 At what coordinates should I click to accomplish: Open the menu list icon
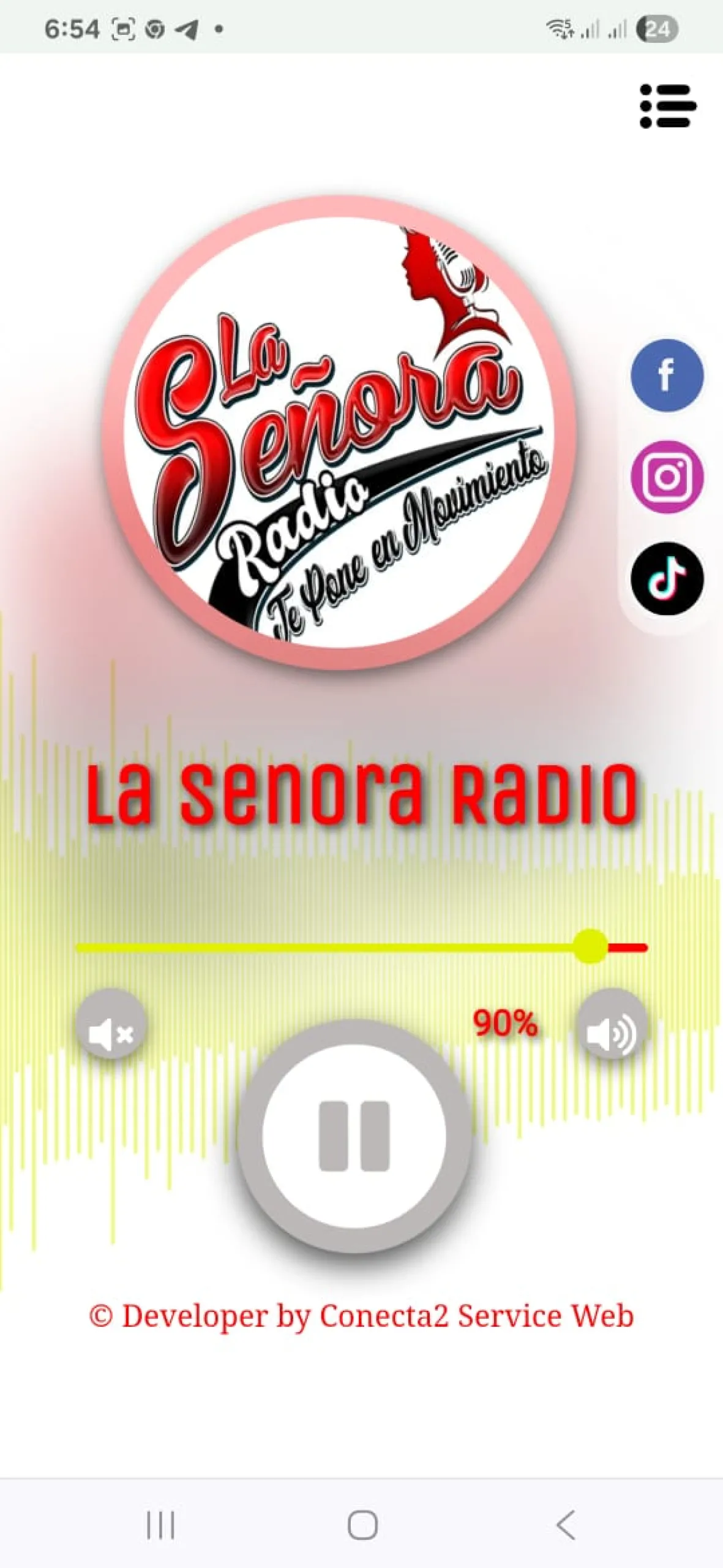point(667,106)
